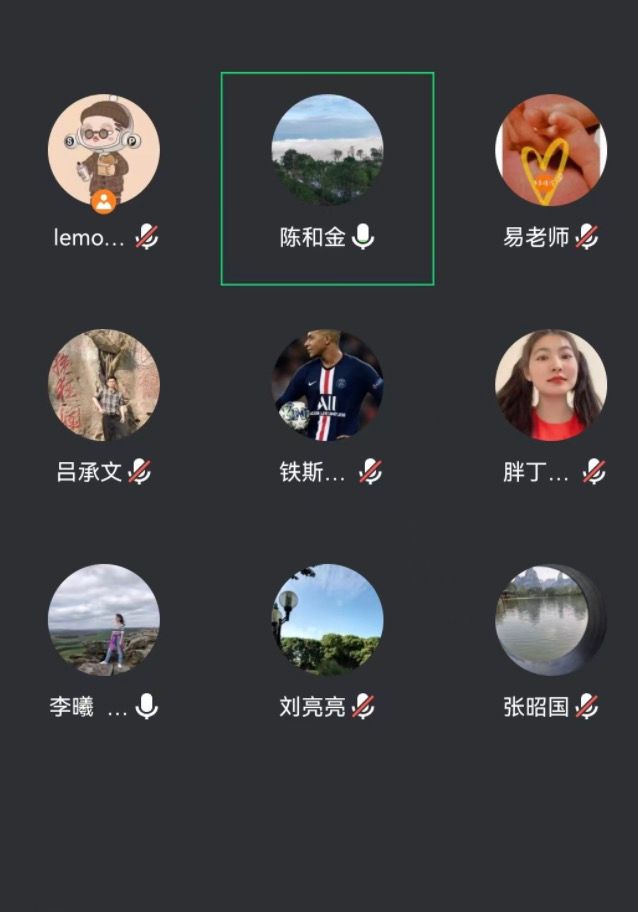Image resolution: width=638 pixels, height=912 pixels.
Task: Tap 易老师's avatar tile
Action: click(551, 150)
